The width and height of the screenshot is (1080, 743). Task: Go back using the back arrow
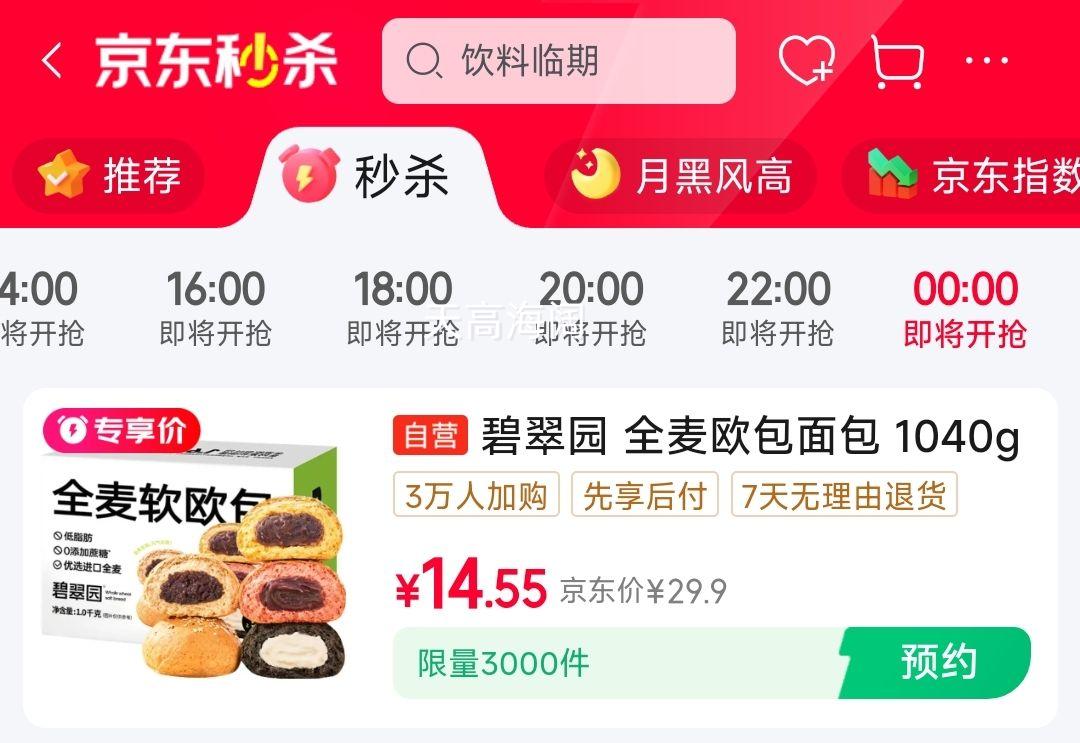[52, 62]
